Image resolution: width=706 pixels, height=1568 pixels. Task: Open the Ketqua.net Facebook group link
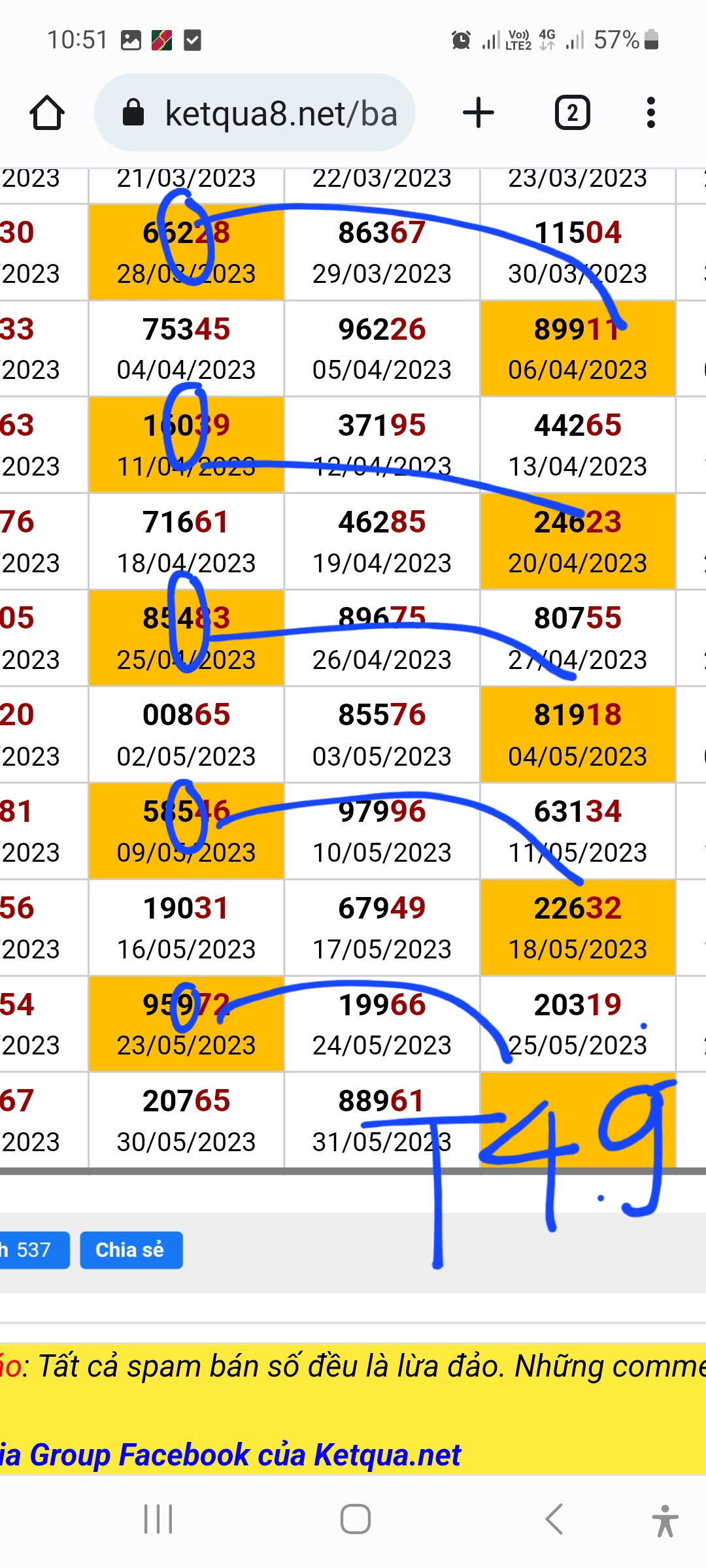tap(230, 1455)
